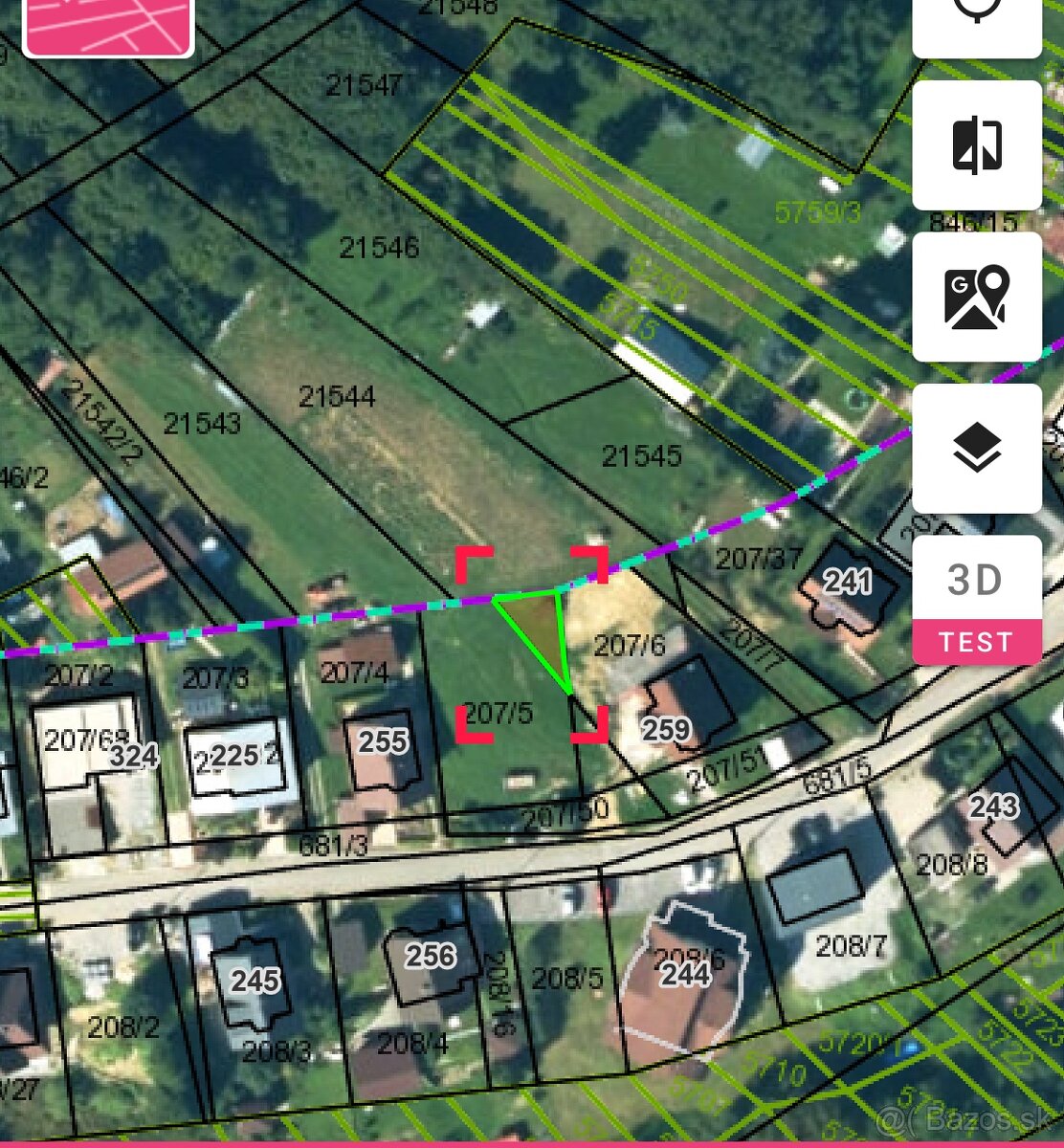Click parcel label 21547

coord(365,84)
